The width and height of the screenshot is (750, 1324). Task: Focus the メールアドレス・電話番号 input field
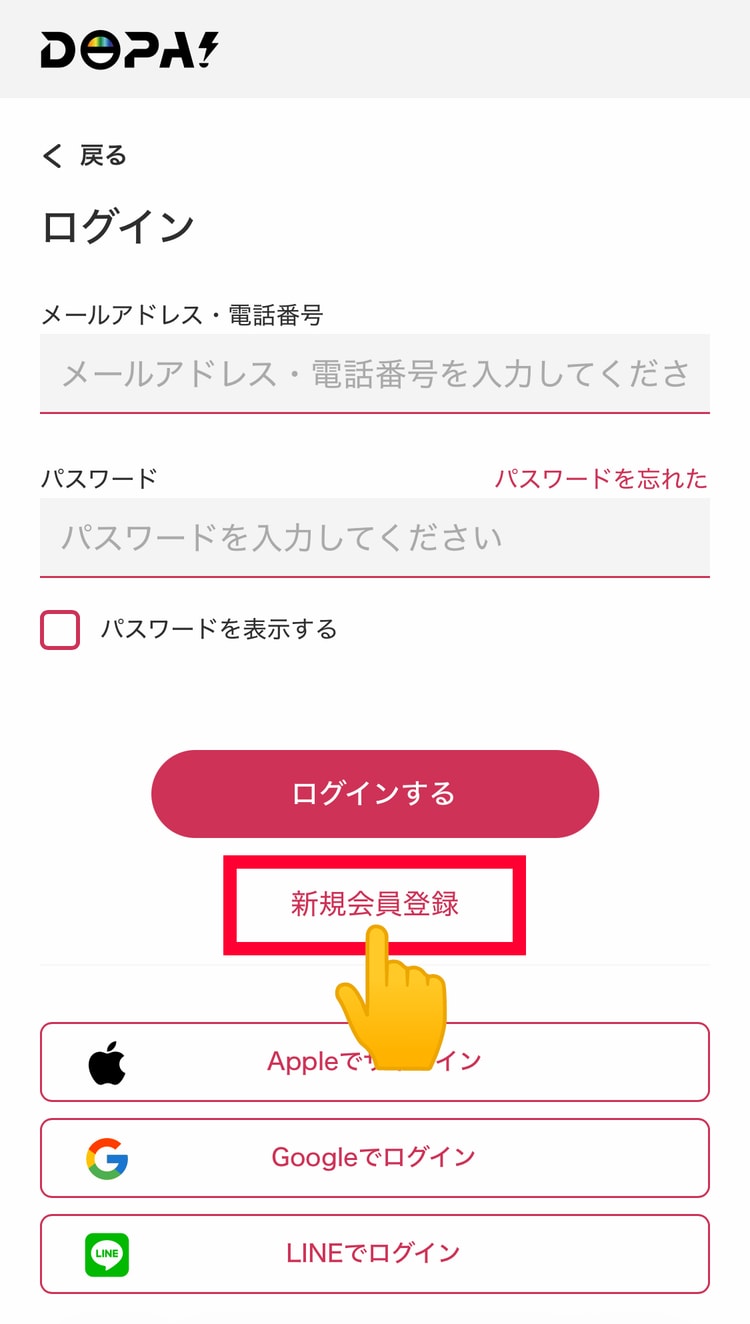pos(375,373)
